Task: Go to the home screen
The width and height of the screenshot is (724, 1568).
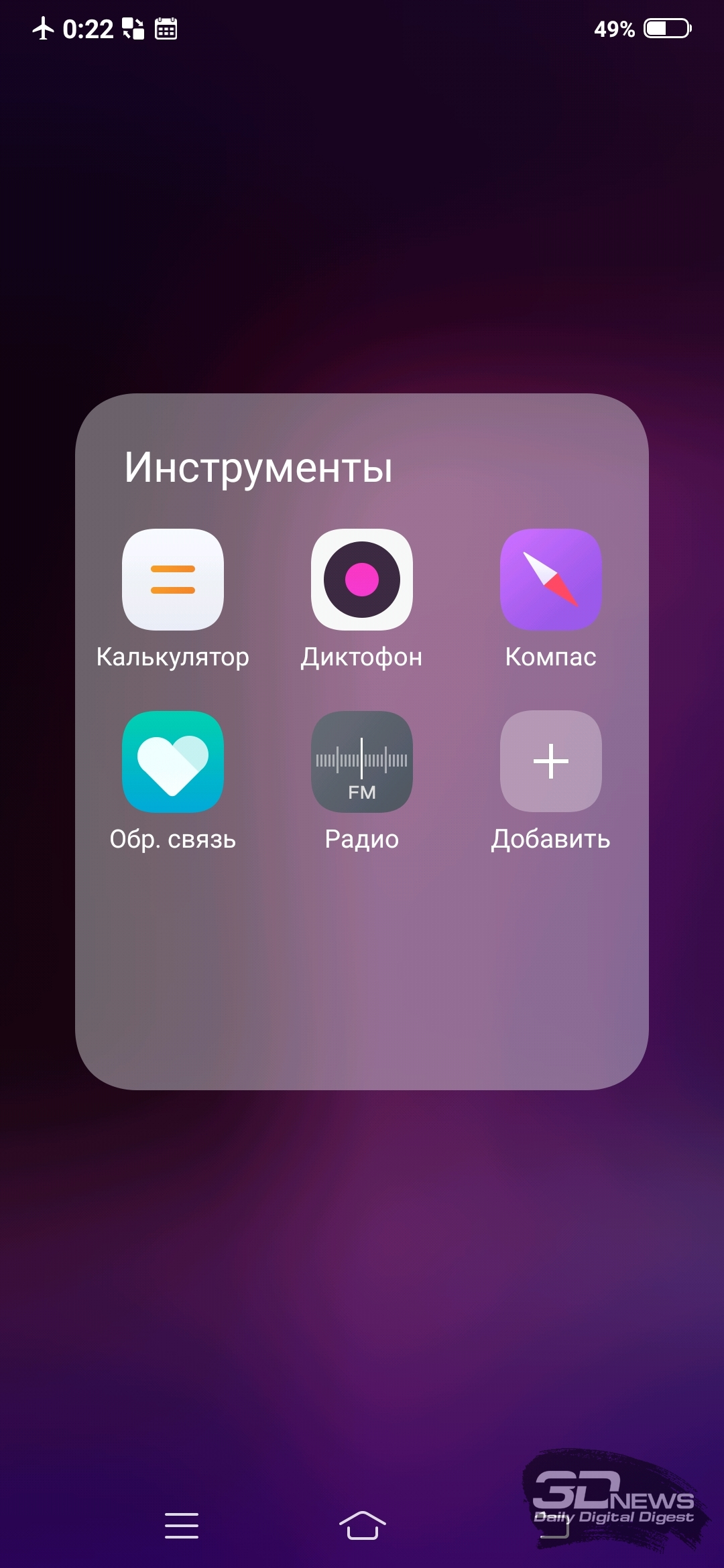Action: click(362, 1526)
